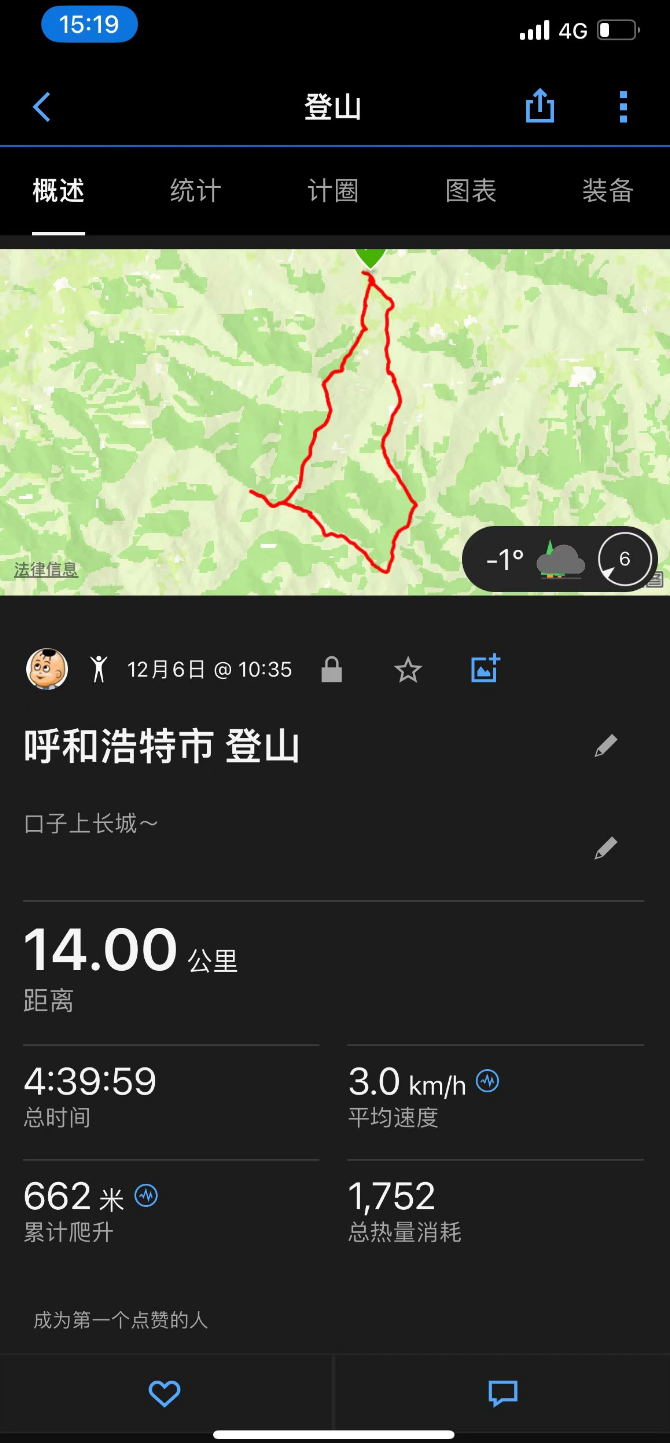Go back using the top-left arrow
This screenshot has height=1443, width=670.
(41, 107)
